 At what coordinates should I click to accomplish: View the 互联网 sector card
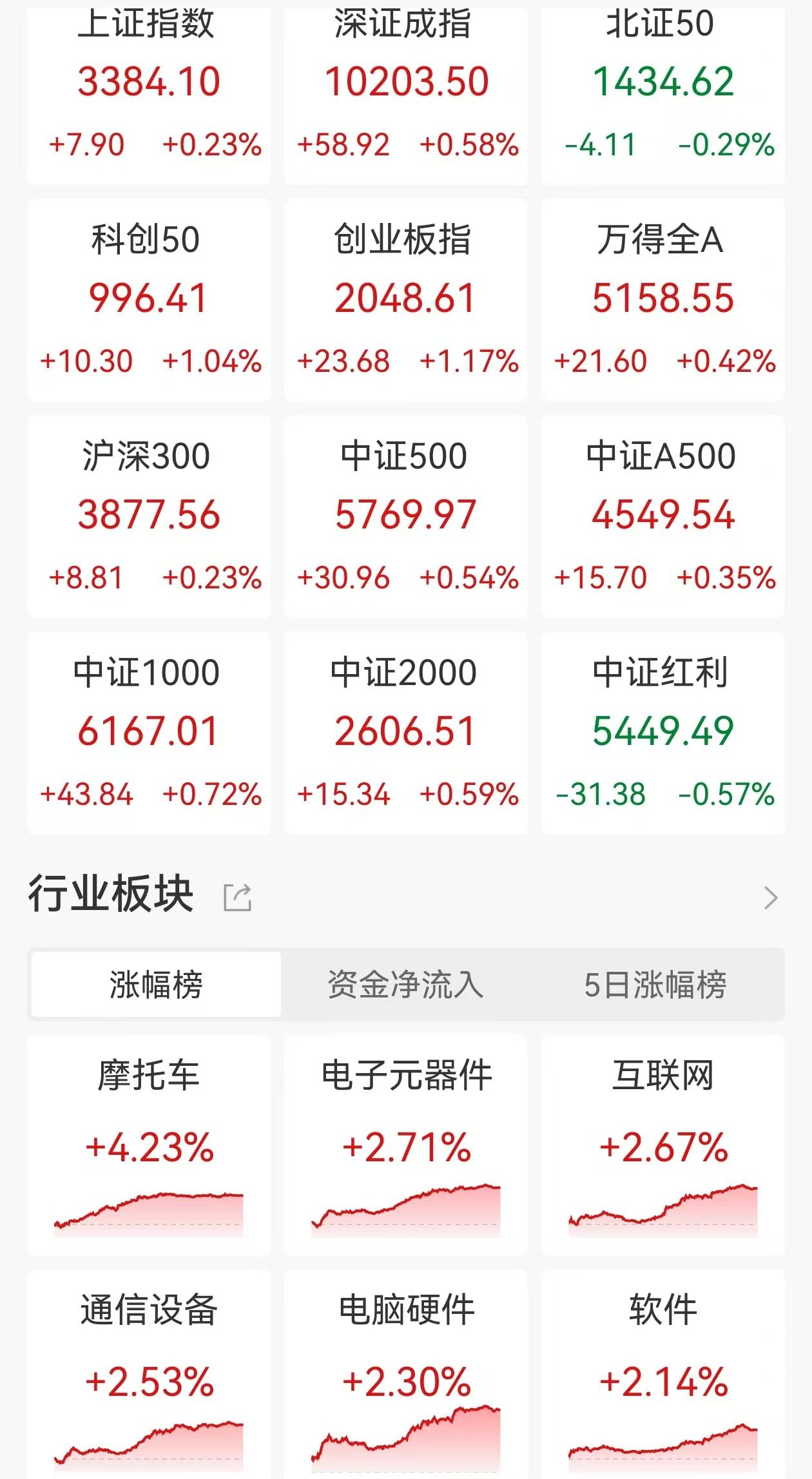pos(663,1145)
